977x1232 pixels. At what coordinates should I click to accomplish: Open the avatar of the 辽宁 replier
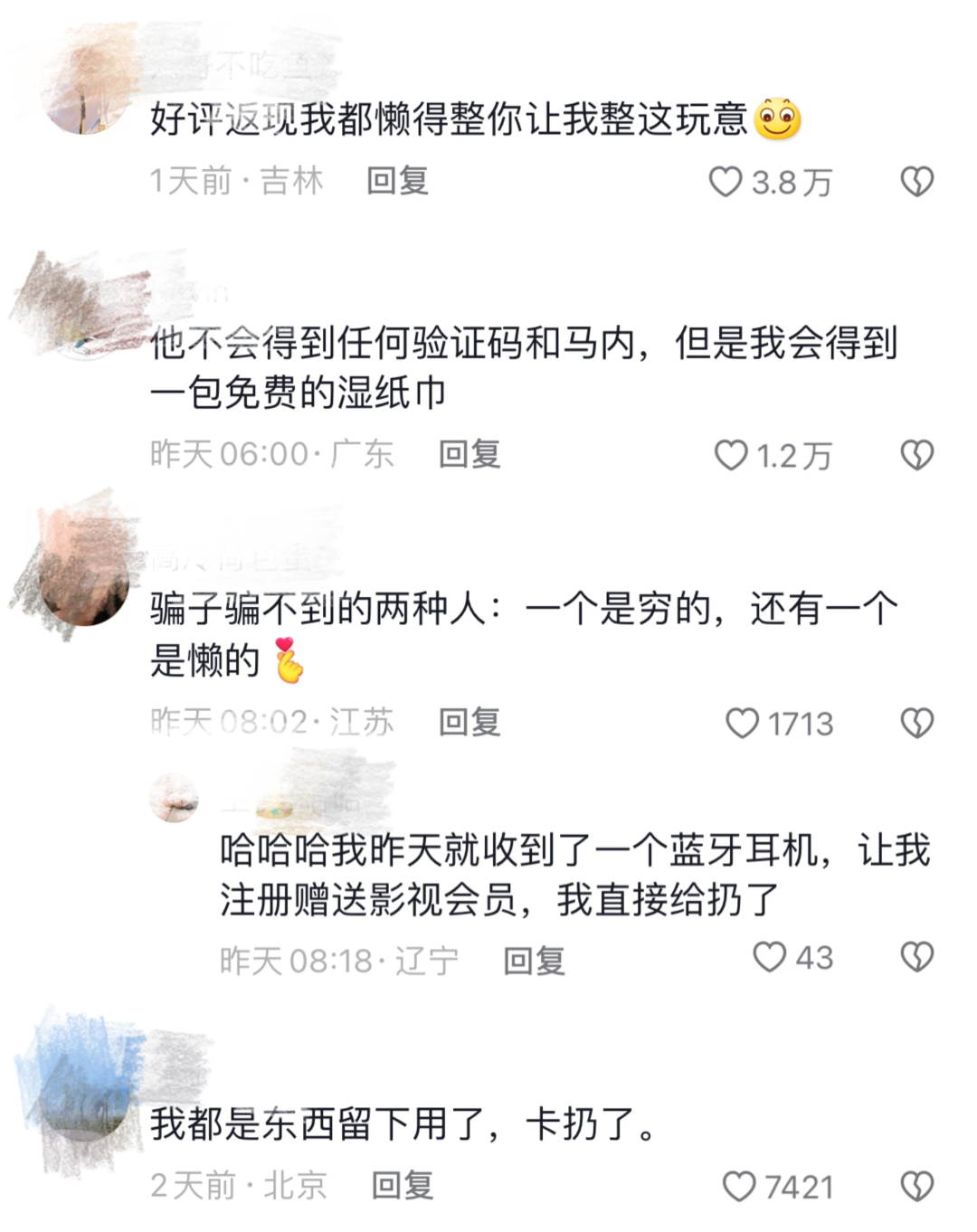175,798
